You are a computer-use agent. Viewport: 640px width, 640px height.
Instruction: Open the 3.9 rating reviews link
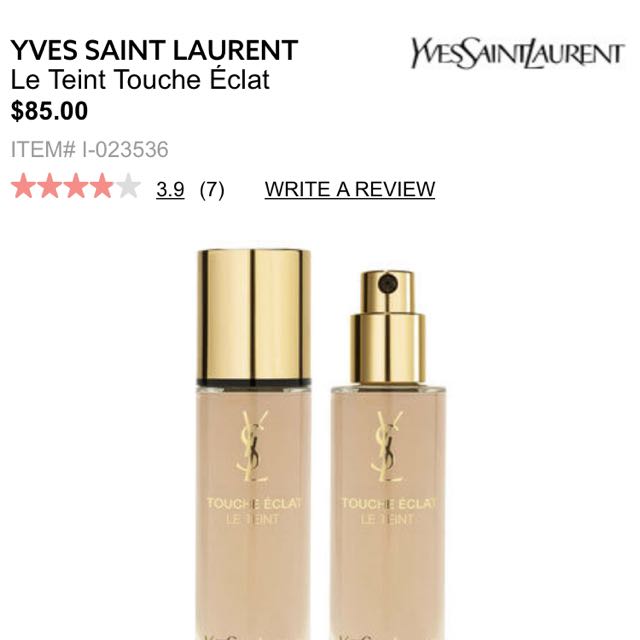[170, 189]
